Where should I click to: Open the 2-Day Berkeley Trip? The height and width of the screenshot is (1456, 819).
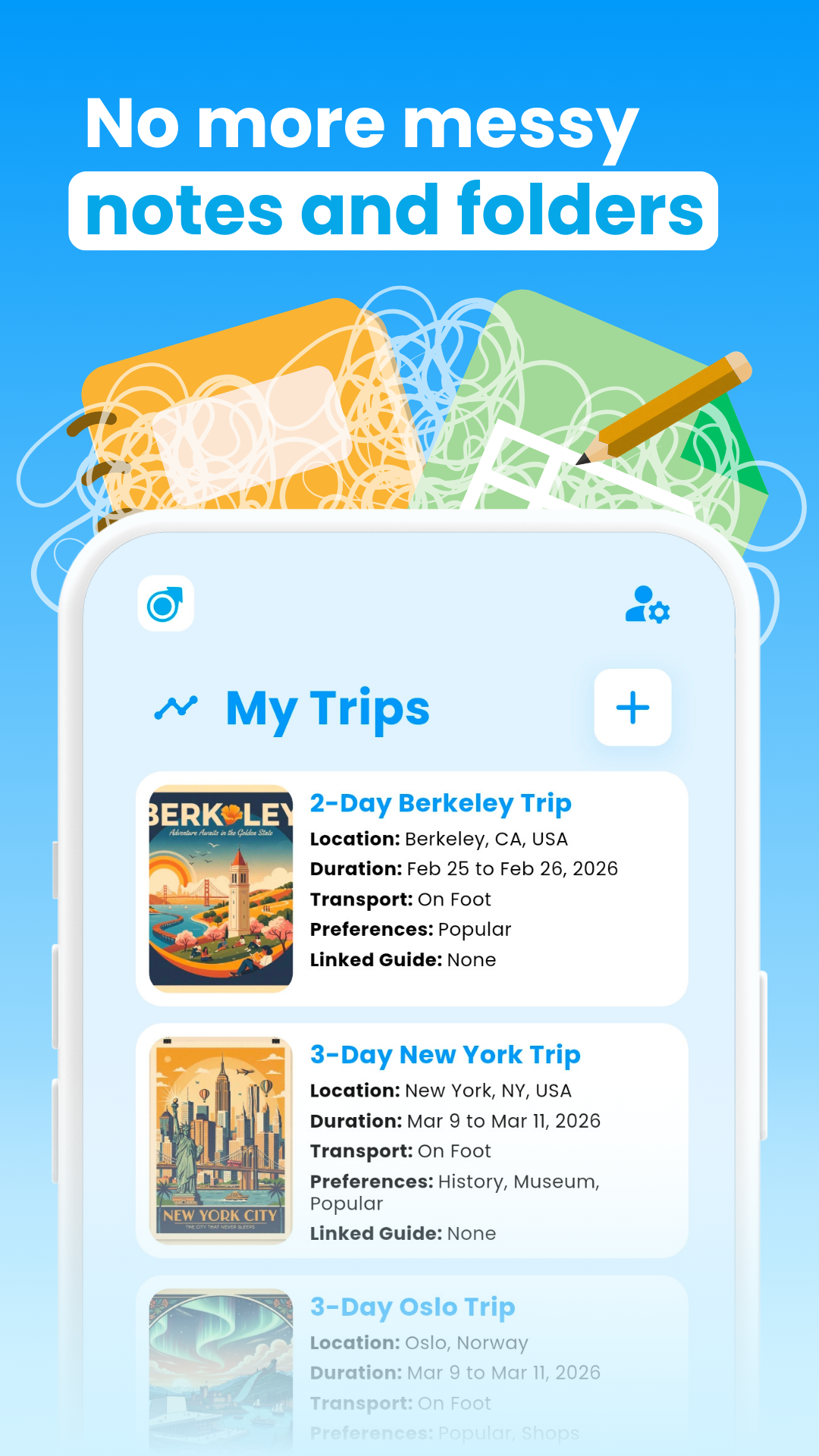point(441,803)
